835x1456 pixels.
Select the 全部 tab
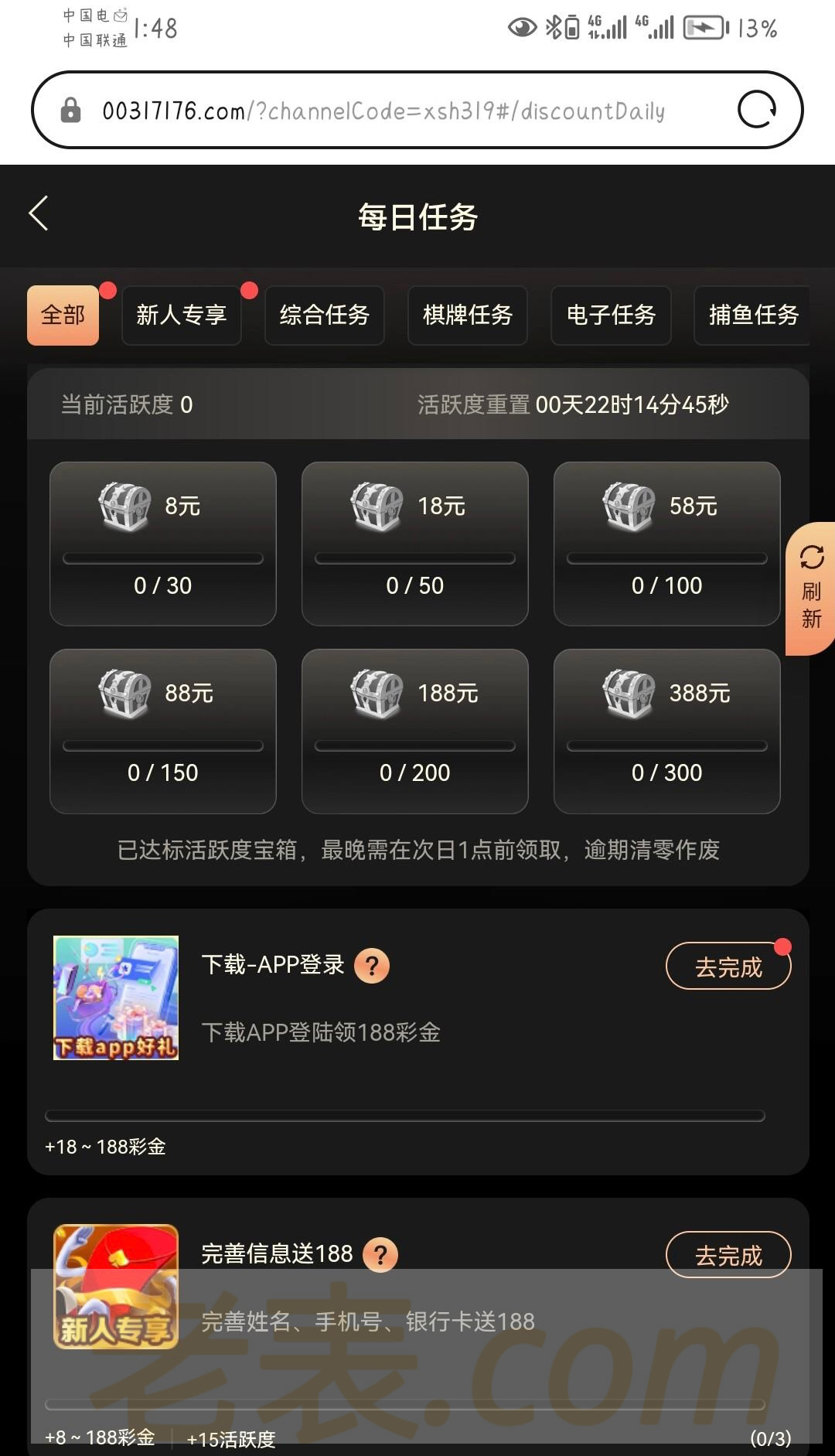click(x=63, y=315)
